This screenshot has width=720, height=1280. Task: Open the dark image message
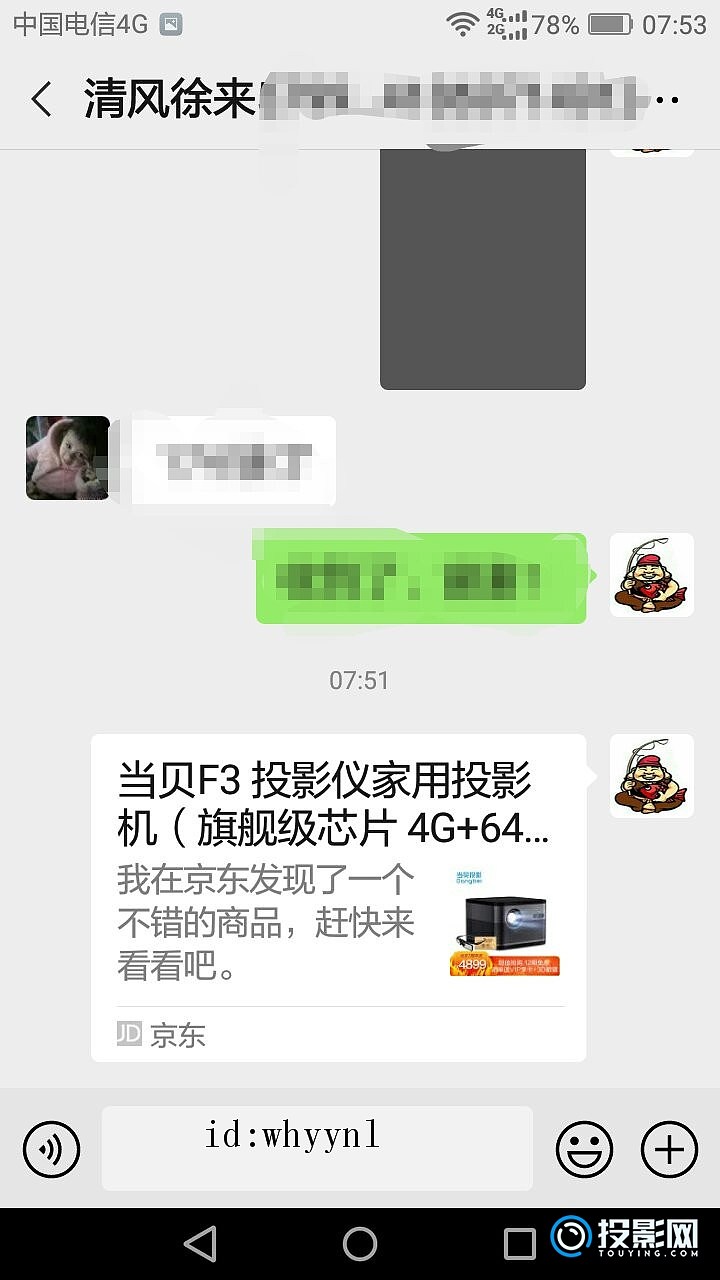pyautogui.click(x=482, y=268)
